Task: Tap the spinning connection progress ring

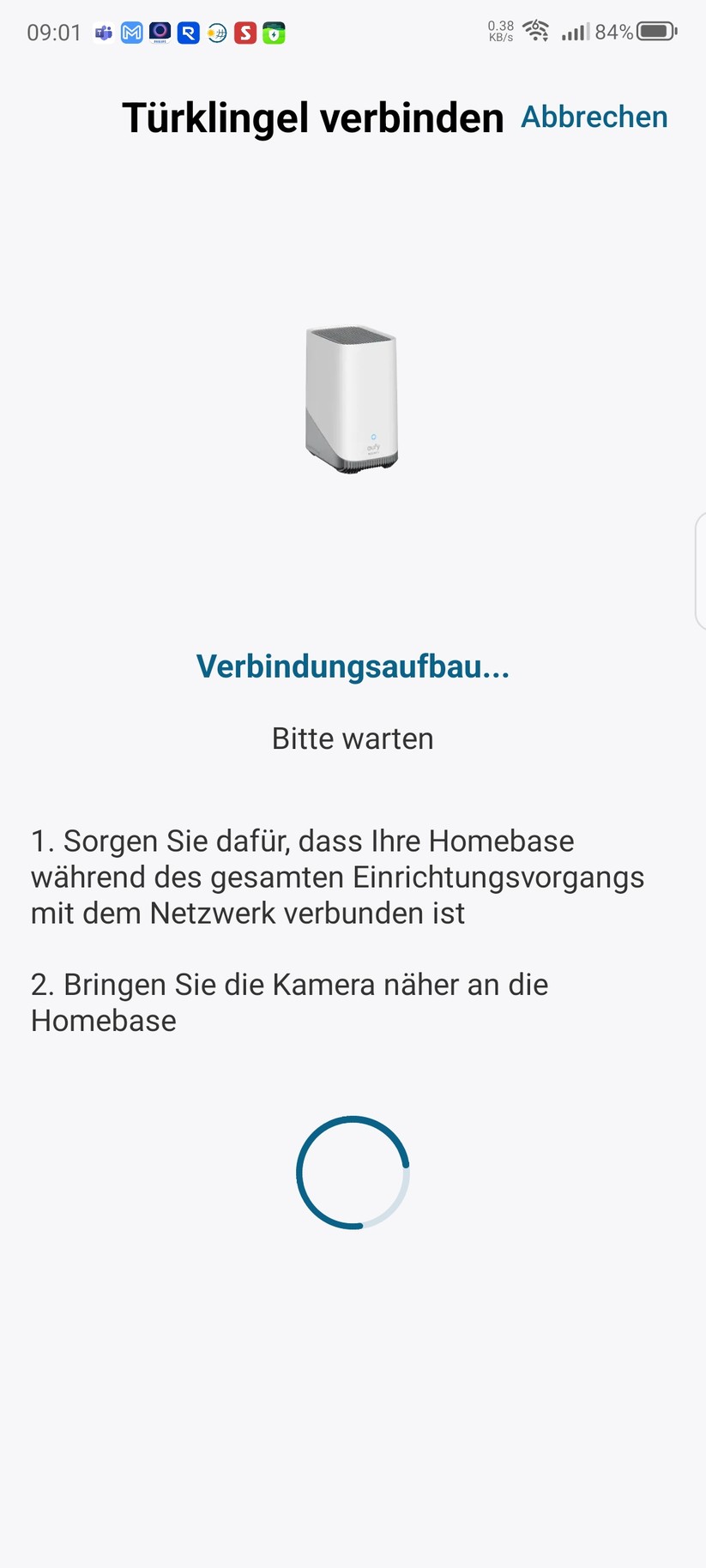Action: (x=353, y=1173)
